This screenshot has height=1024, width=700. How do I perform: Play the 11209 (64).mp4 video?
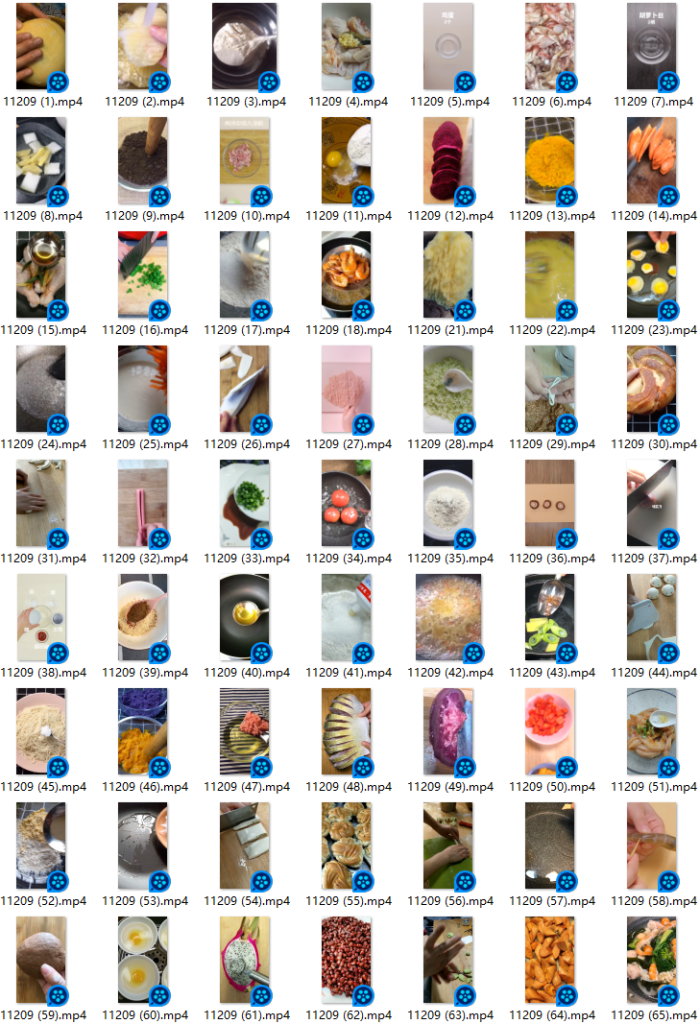tap(549, 959)
